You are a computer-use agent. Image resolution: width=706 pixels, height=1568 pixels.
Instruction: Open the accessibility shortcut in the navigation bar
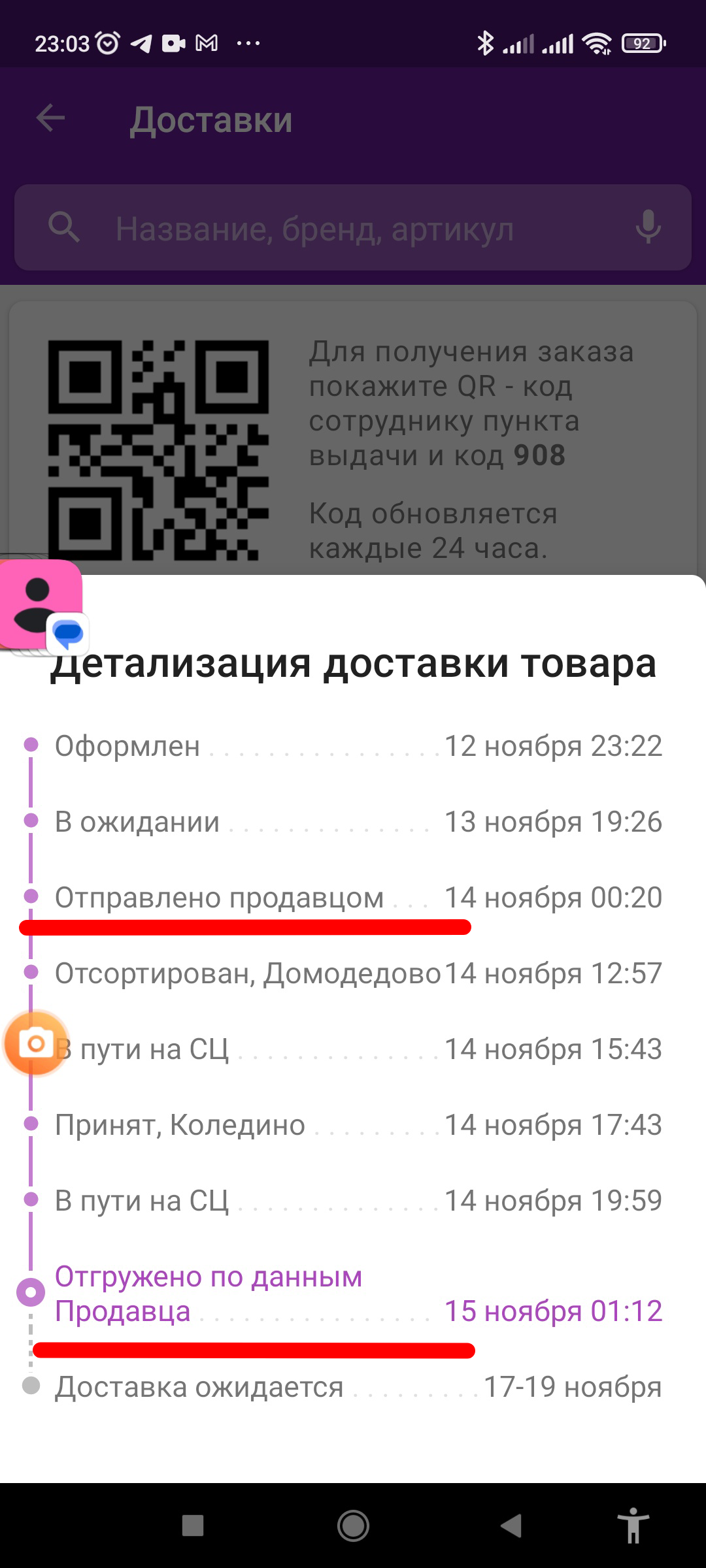click(x=633, y=1526)
